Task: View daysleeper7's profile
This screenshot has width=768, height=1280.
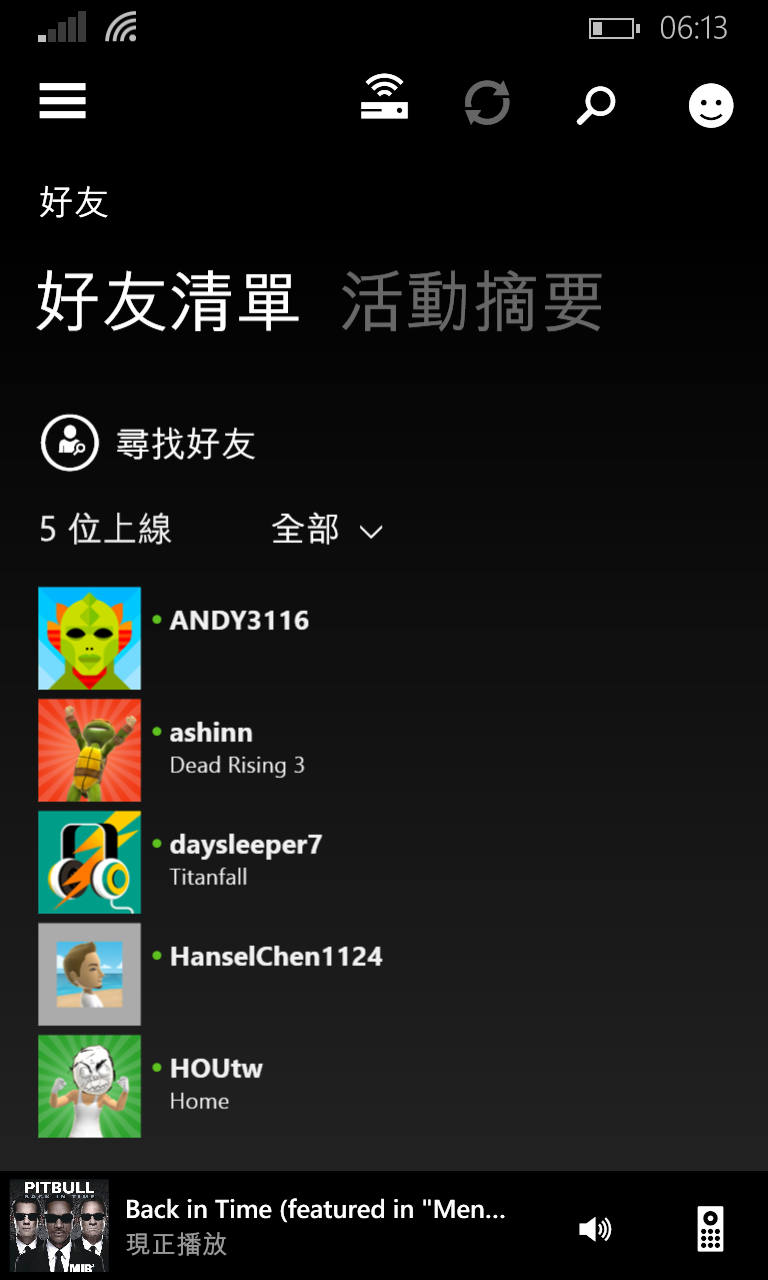Action: click(384, 862)
